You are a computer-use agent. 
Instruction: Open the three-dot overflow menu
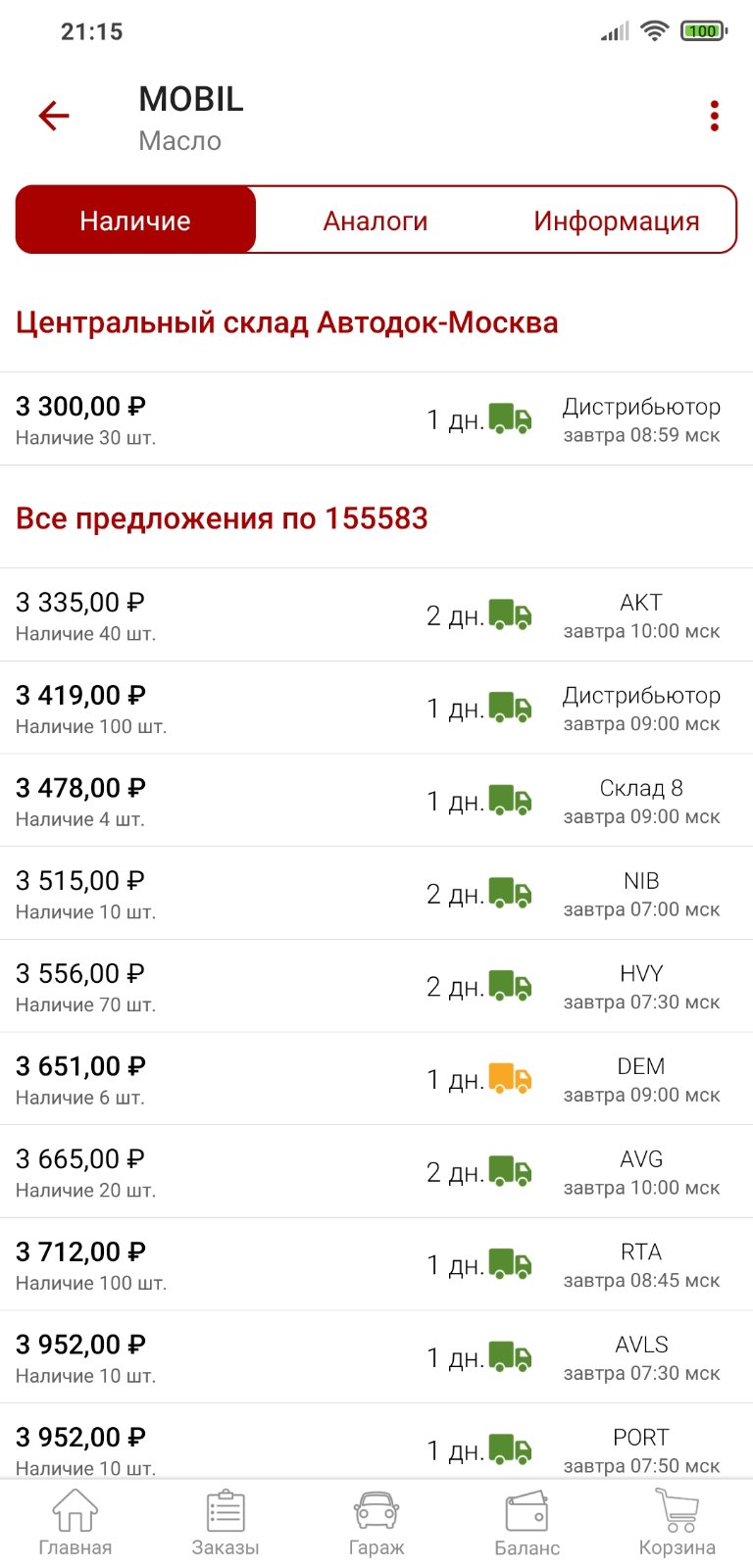[715, 116]
